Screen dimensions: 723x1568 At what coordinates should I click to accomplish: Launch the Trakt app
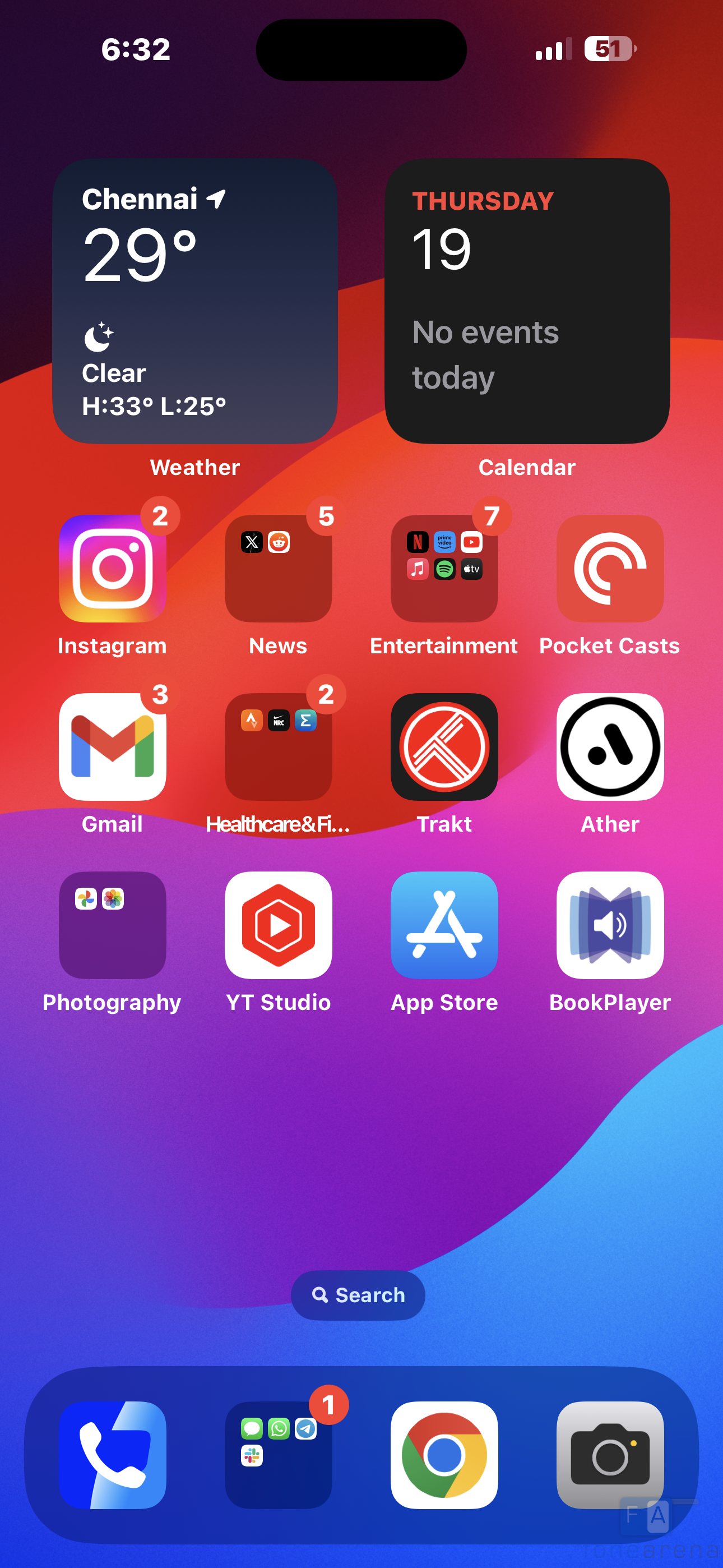(444, 747)
